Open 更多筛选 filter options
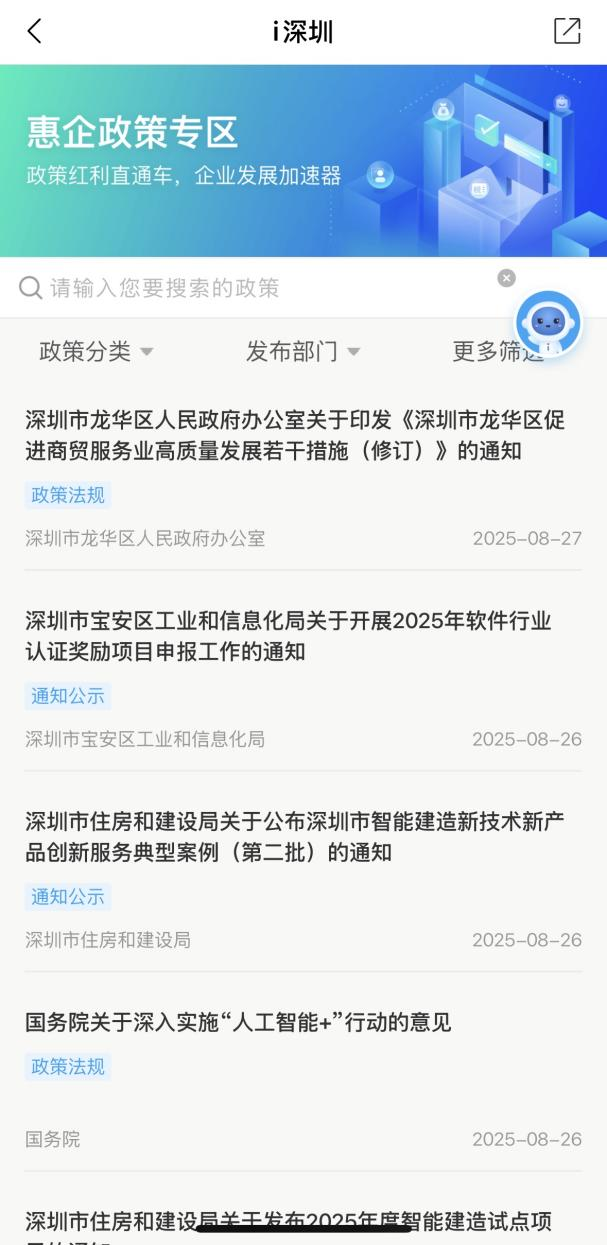This screenshot has width=607, height=1245. point(490,351)
